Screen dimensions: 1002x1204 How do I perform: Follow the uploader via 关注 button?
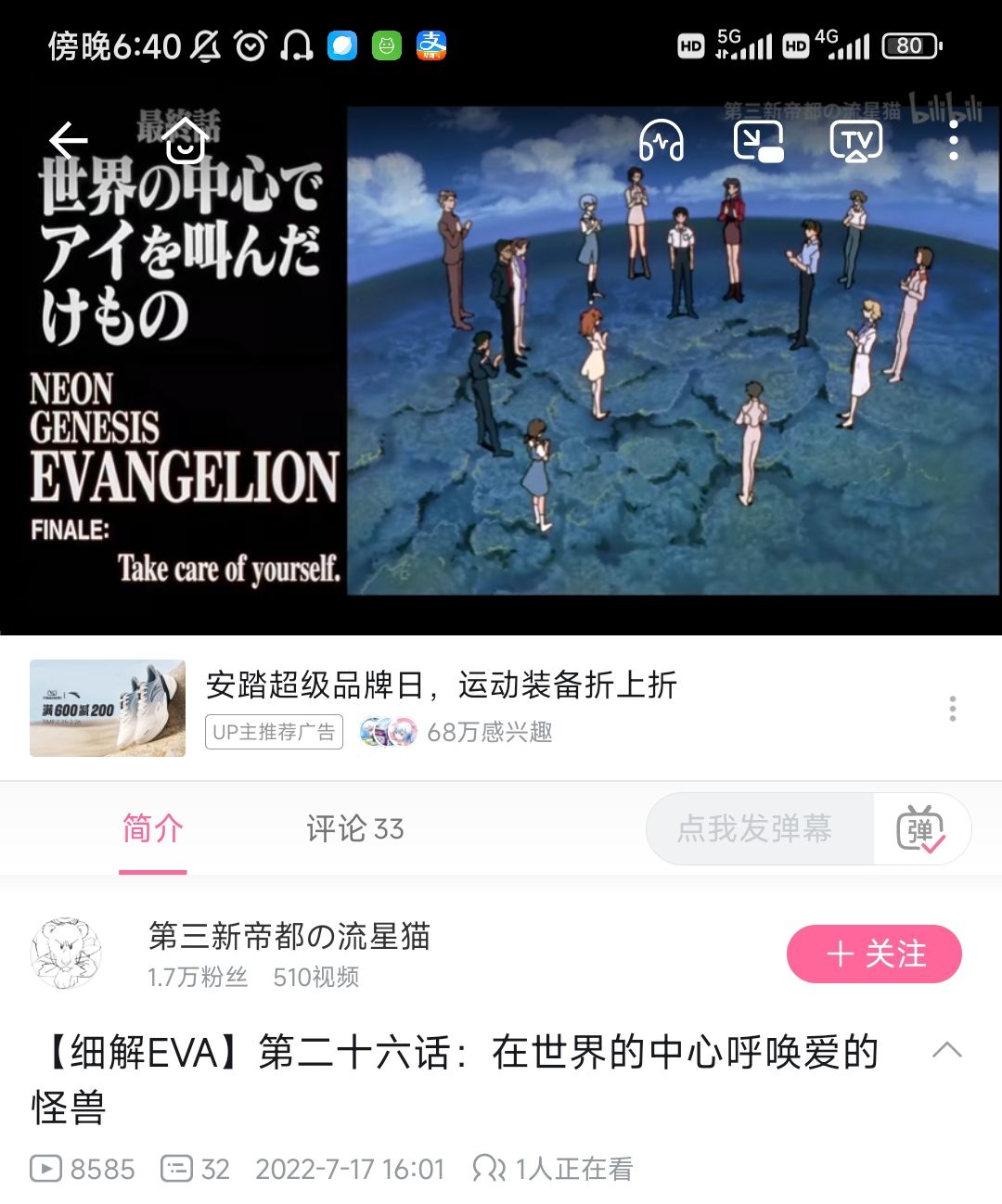click(873, 954)
